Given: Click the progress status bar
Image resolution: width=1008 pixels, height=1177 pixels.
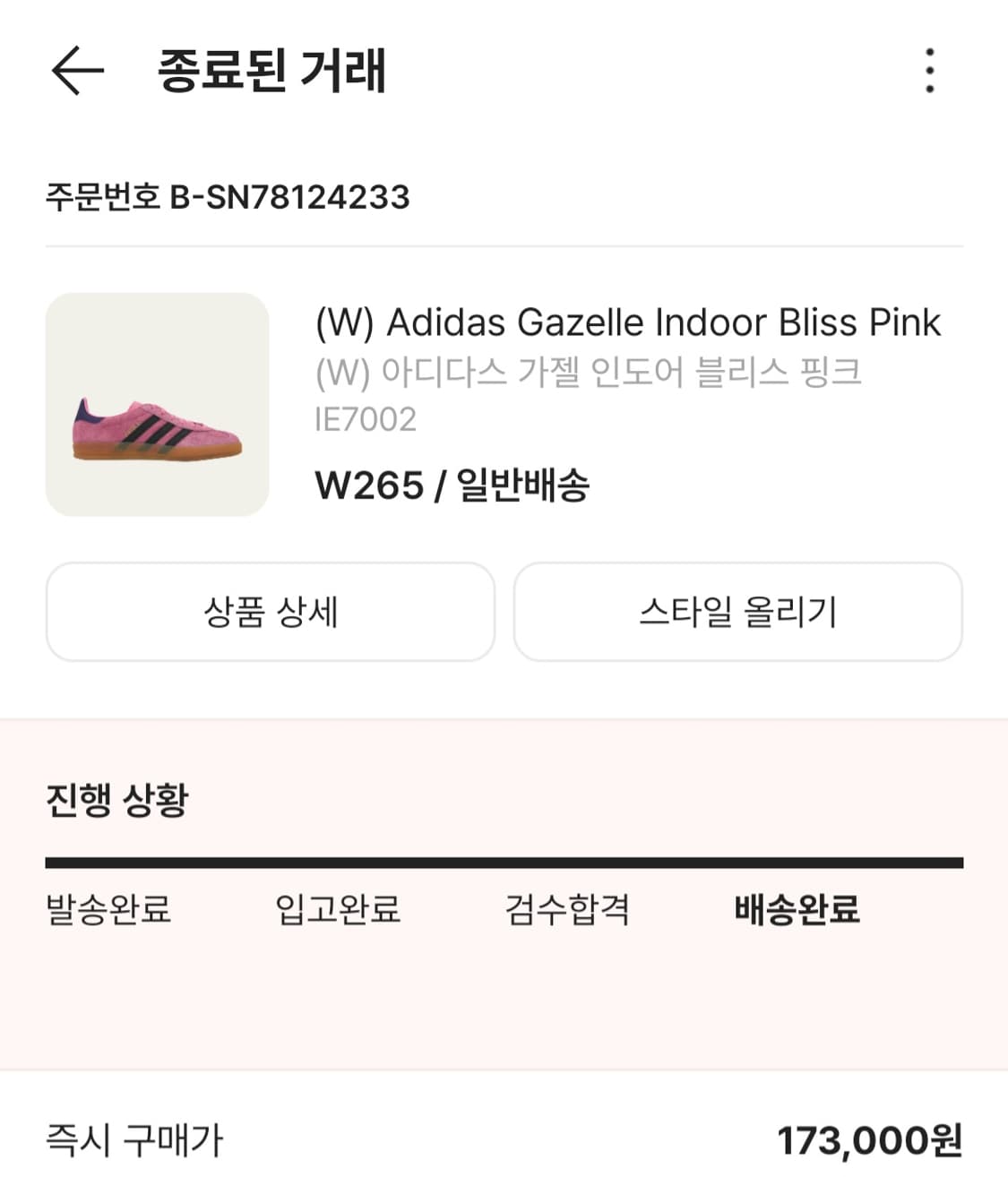Looking at the screenshot, I should pyautogui.click(x=504, y=861).
